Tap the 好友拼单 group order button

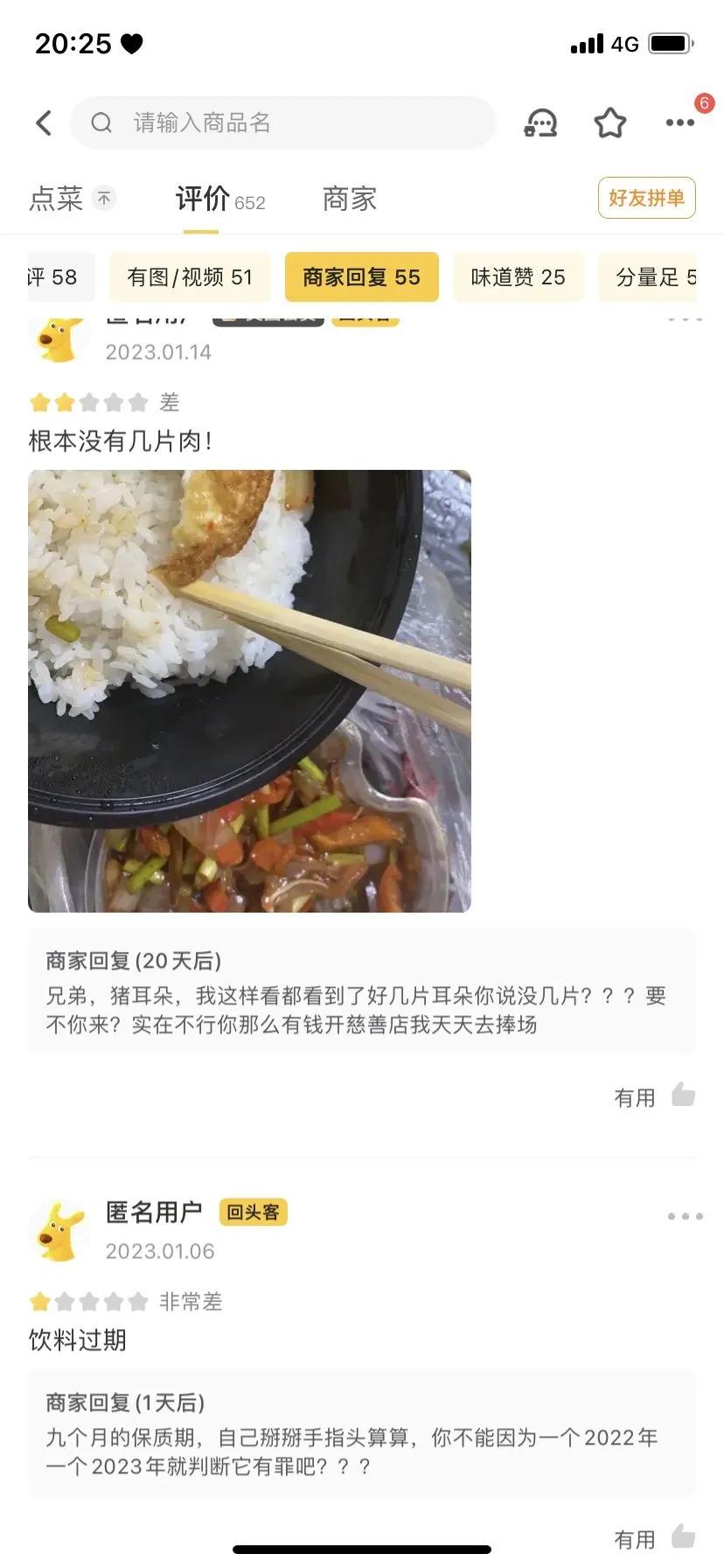[x=646, y=197]
